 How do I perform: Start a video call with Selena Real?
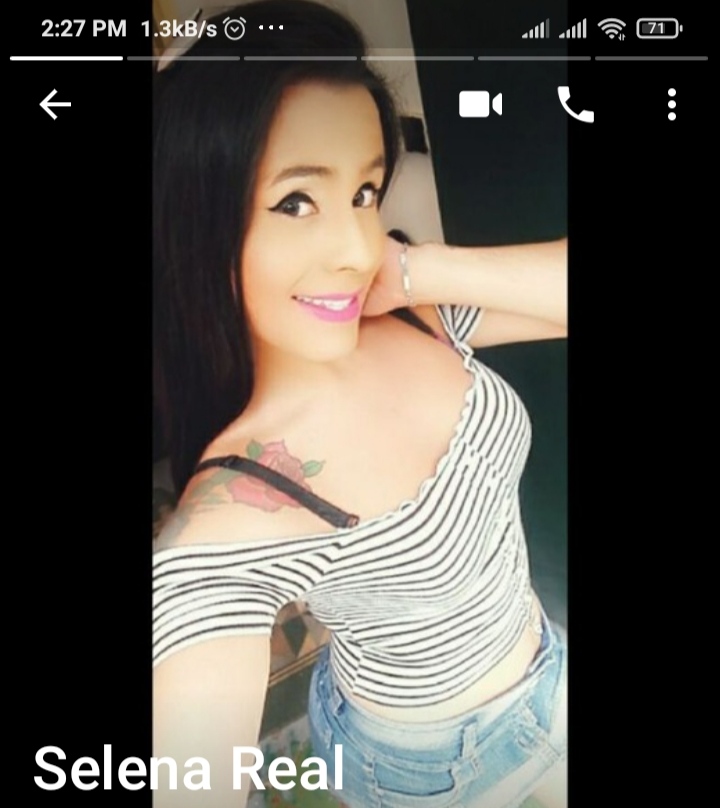click(x=480, y=104)
